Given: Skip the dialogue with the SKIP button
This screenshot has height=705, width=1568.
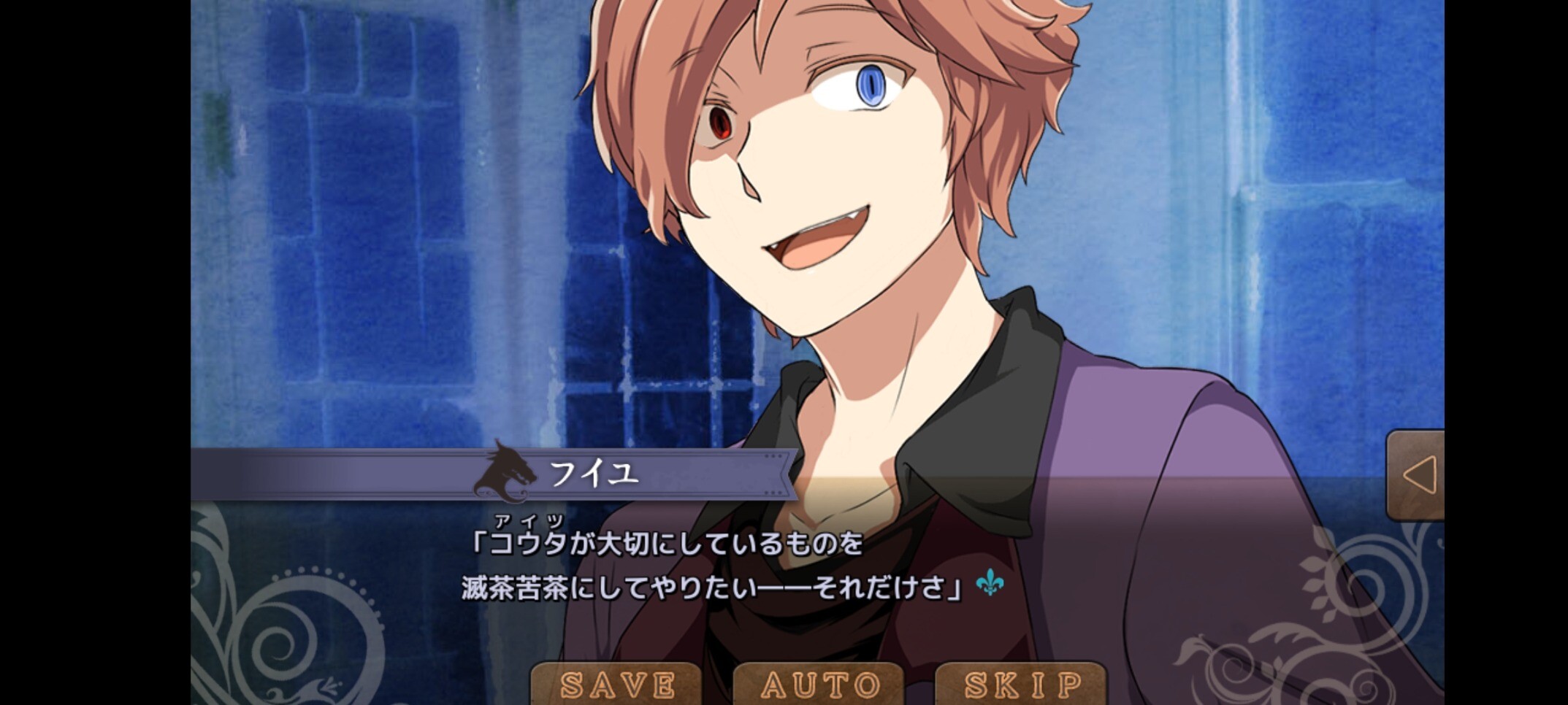Looking at the screenshot, I should click(1022, 685).
